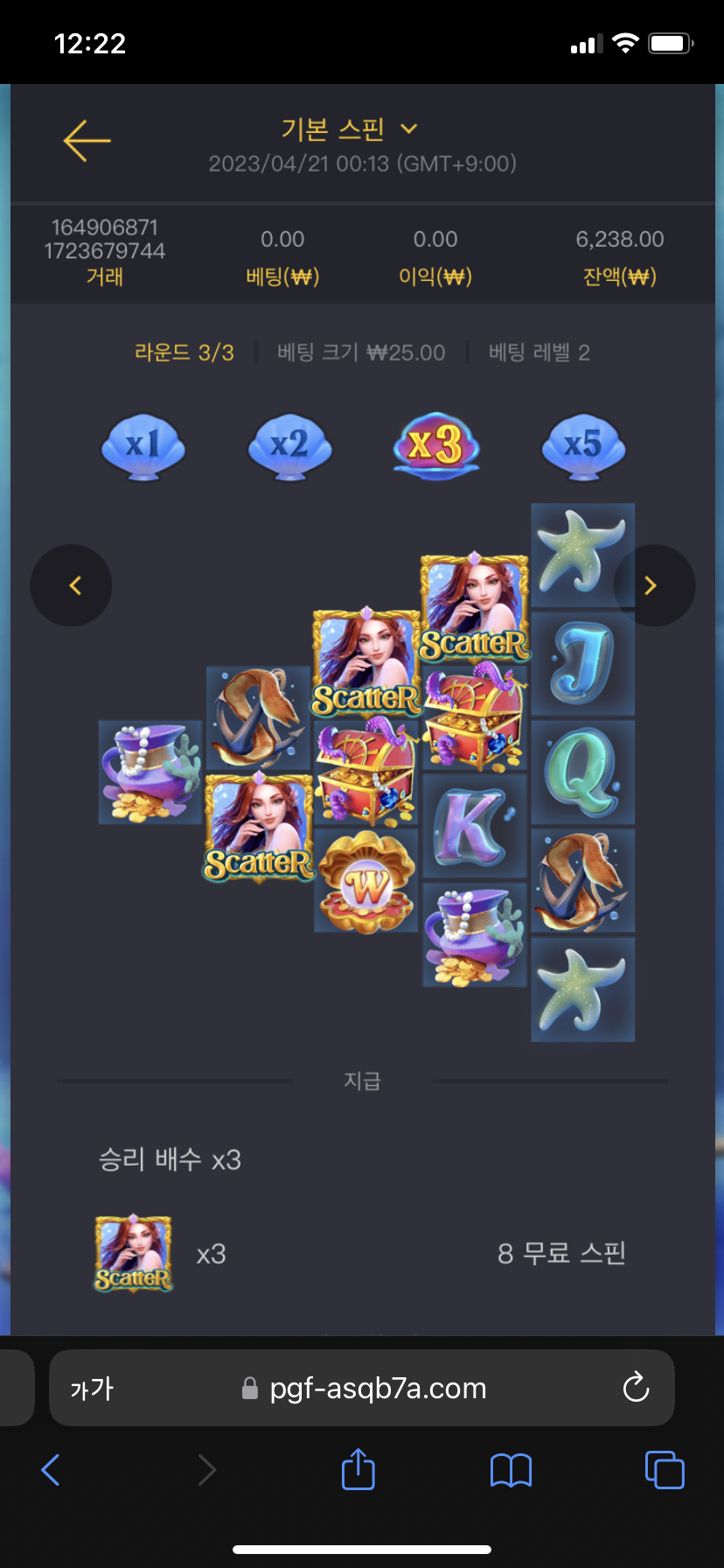Show the previous round

(71, 585)
